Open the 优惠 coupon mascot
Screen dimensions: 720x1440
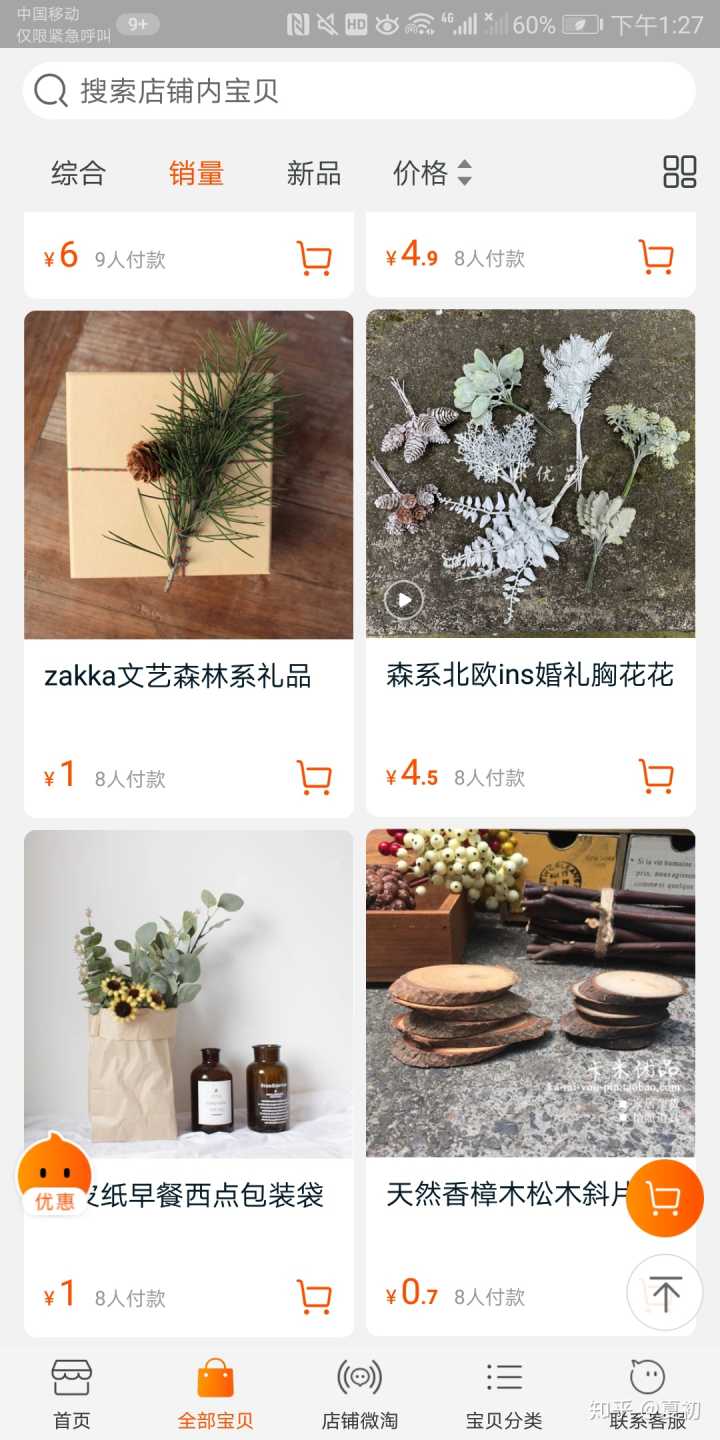pos(54,1177)
